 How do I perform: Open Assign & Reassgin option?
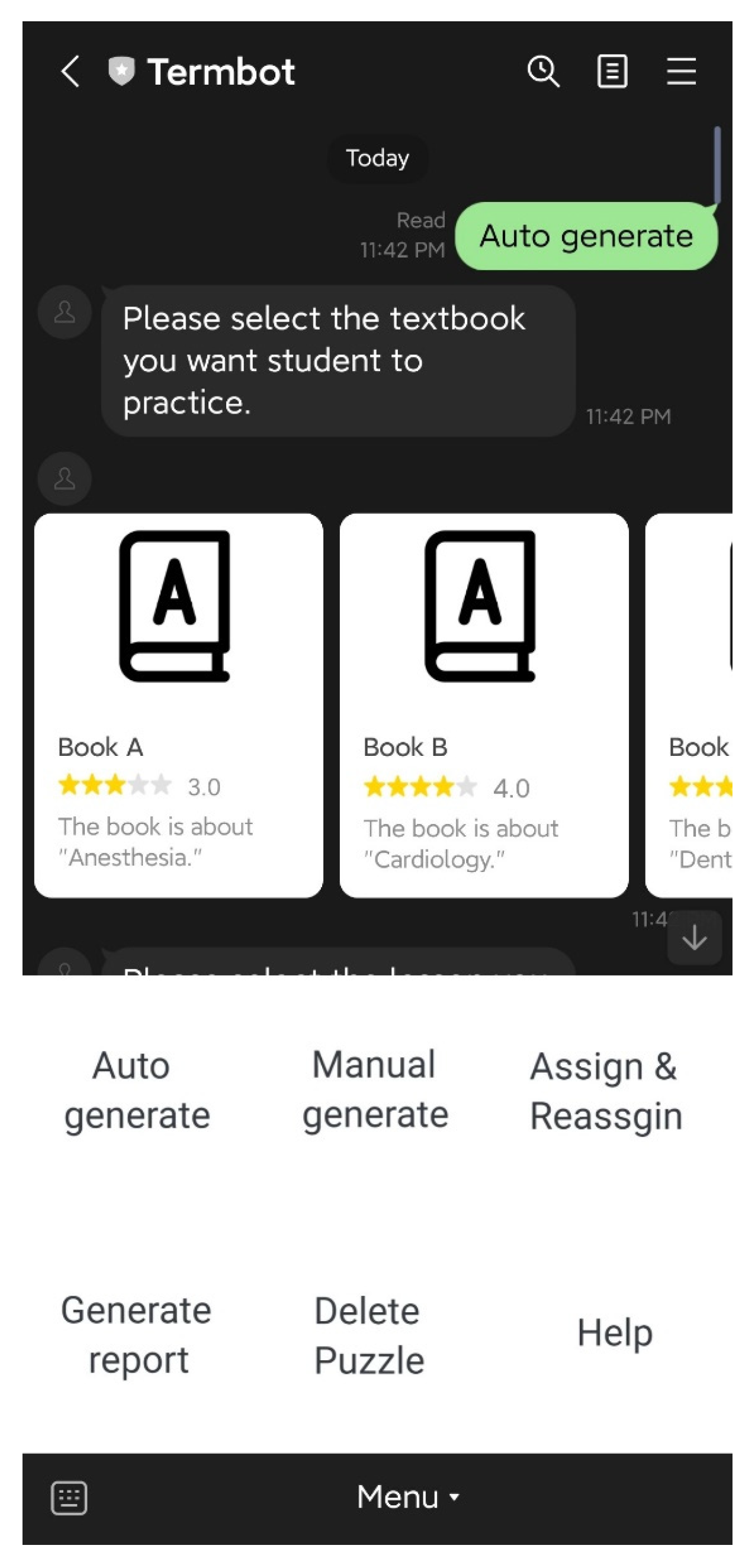point(605,1091)
